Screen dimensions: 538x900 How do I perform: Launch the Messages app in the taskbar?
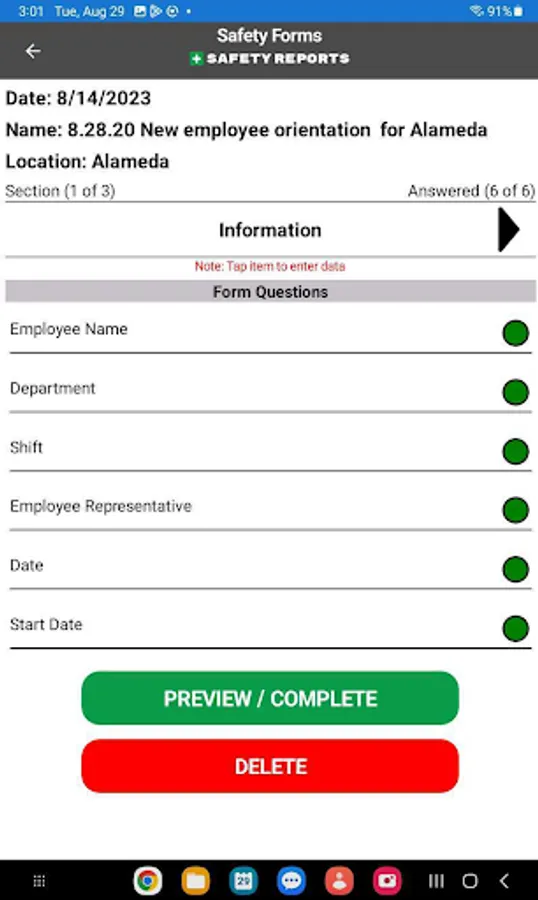coord(291,880)
